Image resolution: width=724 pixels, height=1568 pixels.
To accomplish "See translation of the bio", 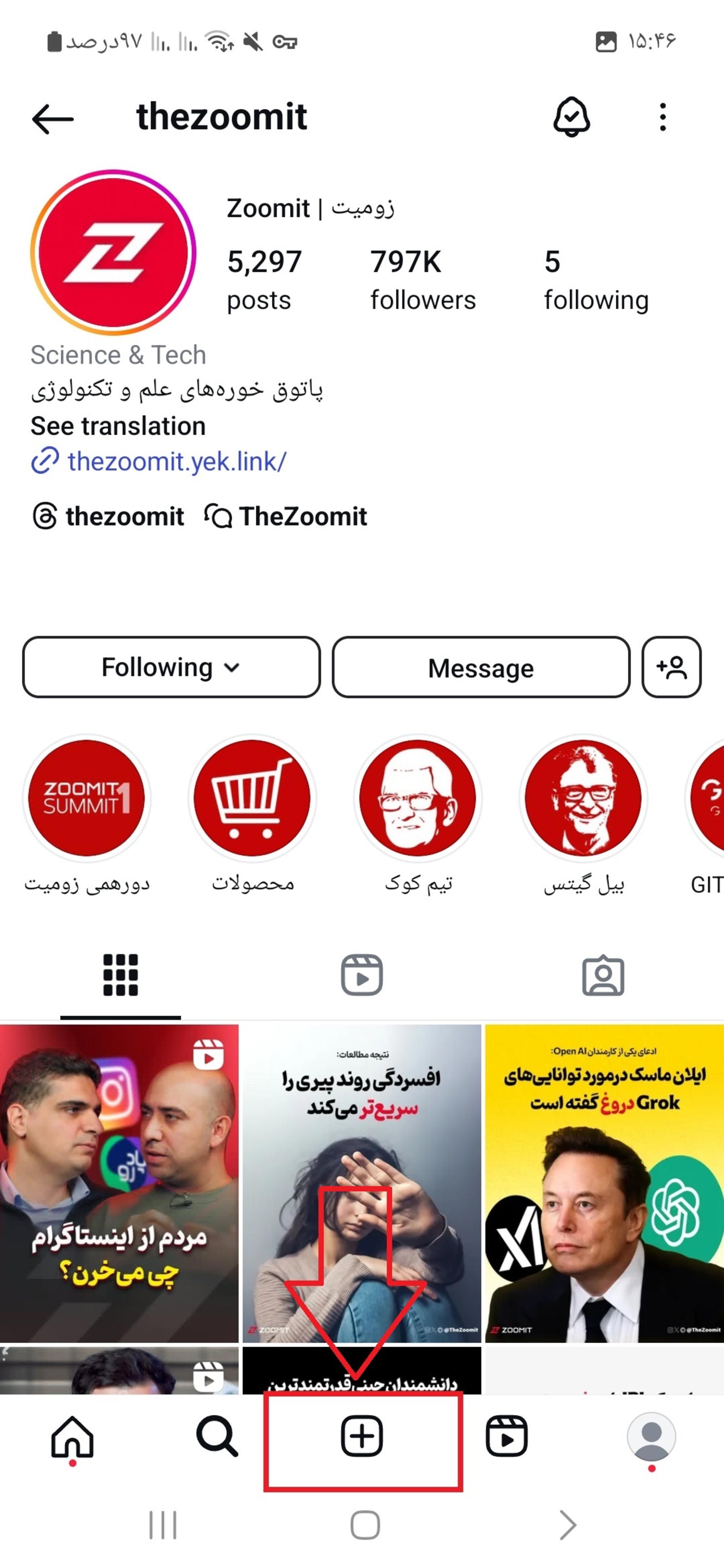I will [118, 426].
